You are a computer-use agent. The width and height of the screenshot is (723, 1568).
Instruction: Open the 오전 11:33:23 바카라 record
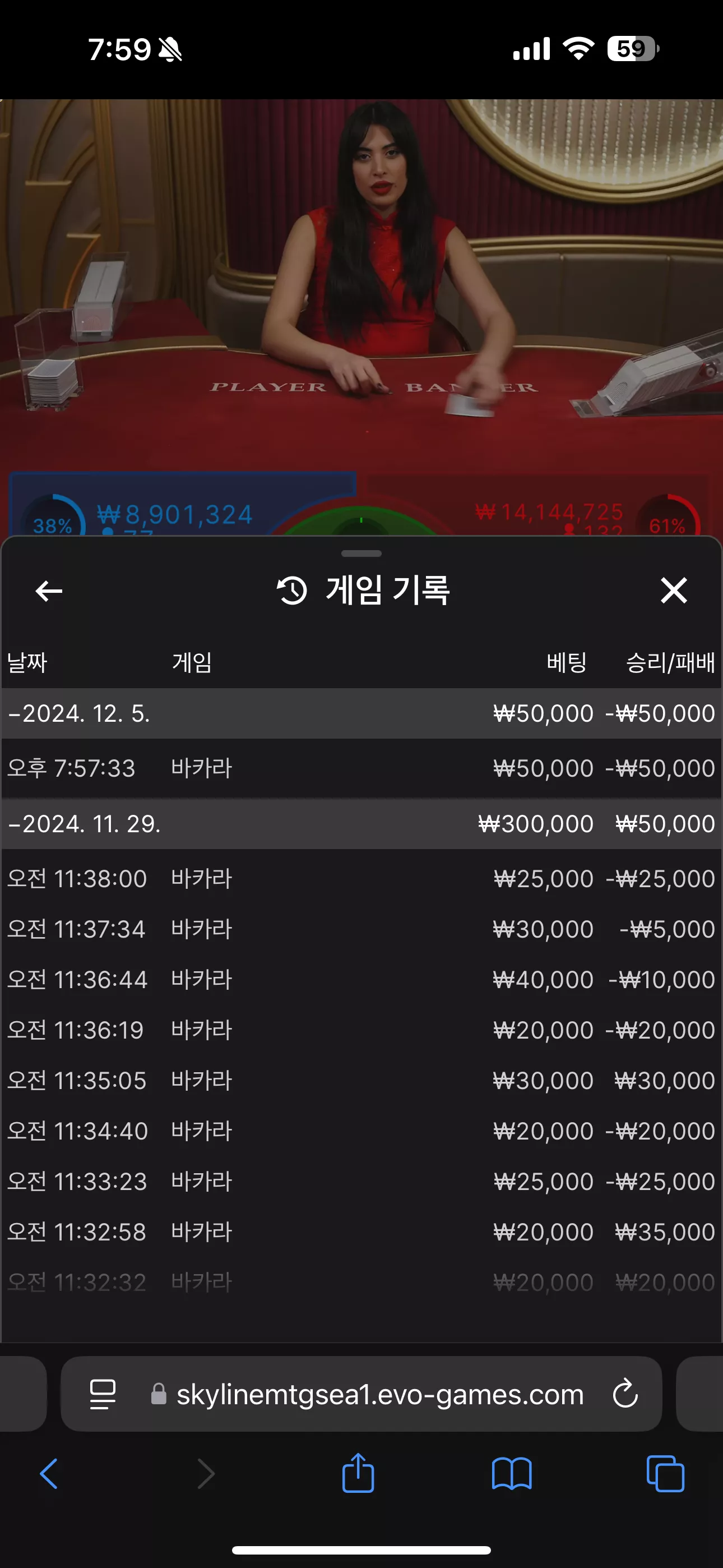coord(361,1182)
